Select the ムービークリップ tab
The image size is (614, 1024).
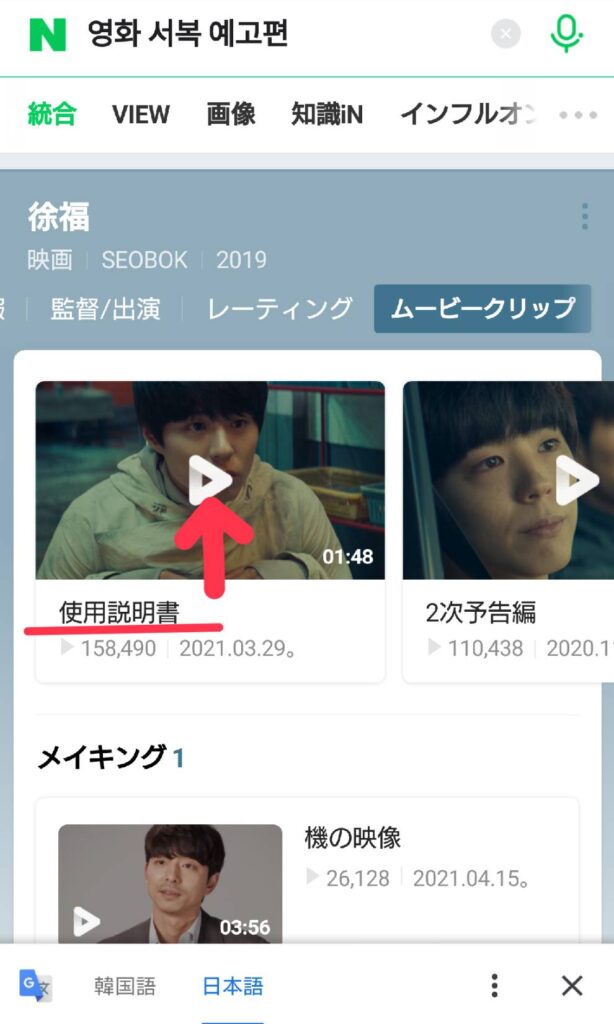482,308
